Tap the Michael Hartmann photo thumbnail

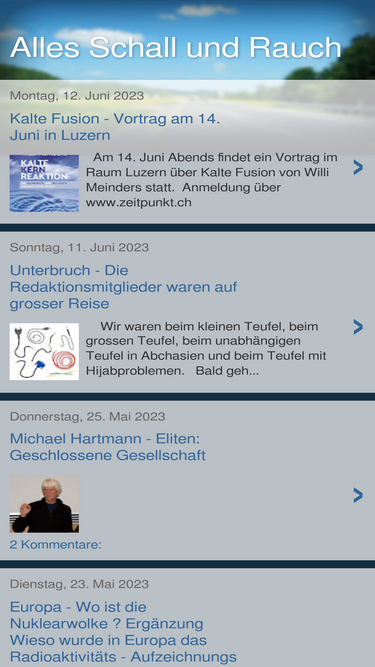(x=44, y=504)
